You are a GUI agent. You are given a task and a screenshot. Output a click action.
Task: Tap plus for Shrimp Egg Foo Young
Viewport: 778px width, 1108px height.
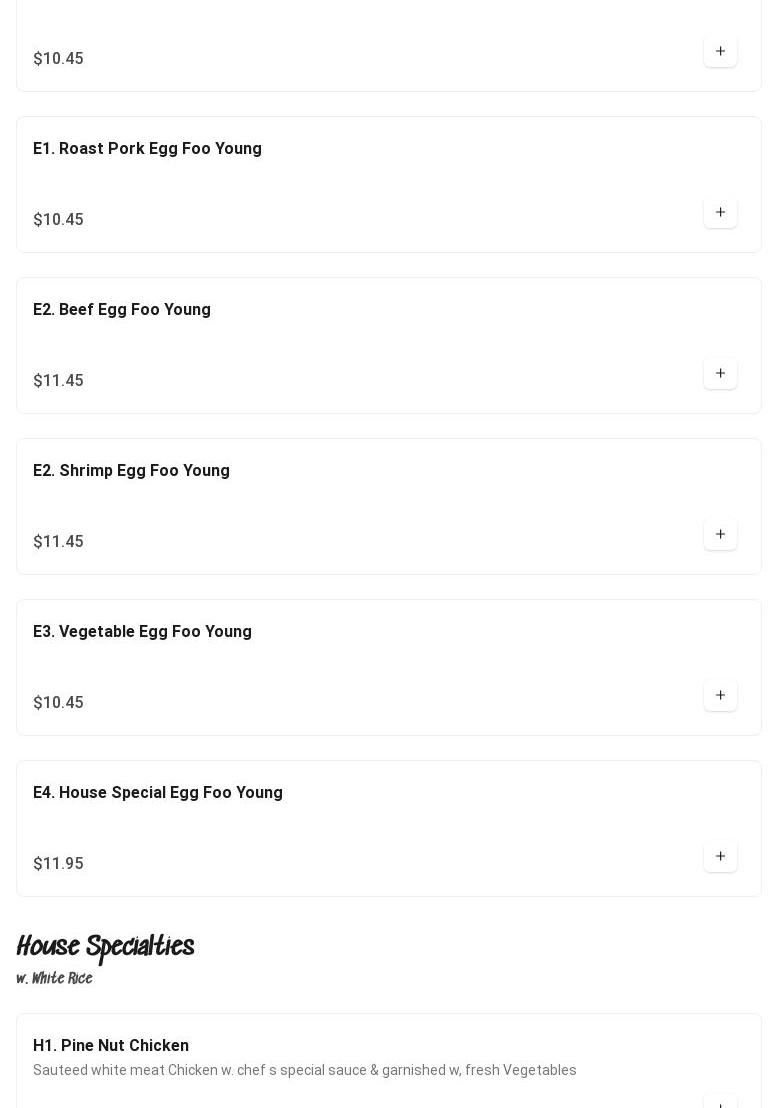[720, 534]
